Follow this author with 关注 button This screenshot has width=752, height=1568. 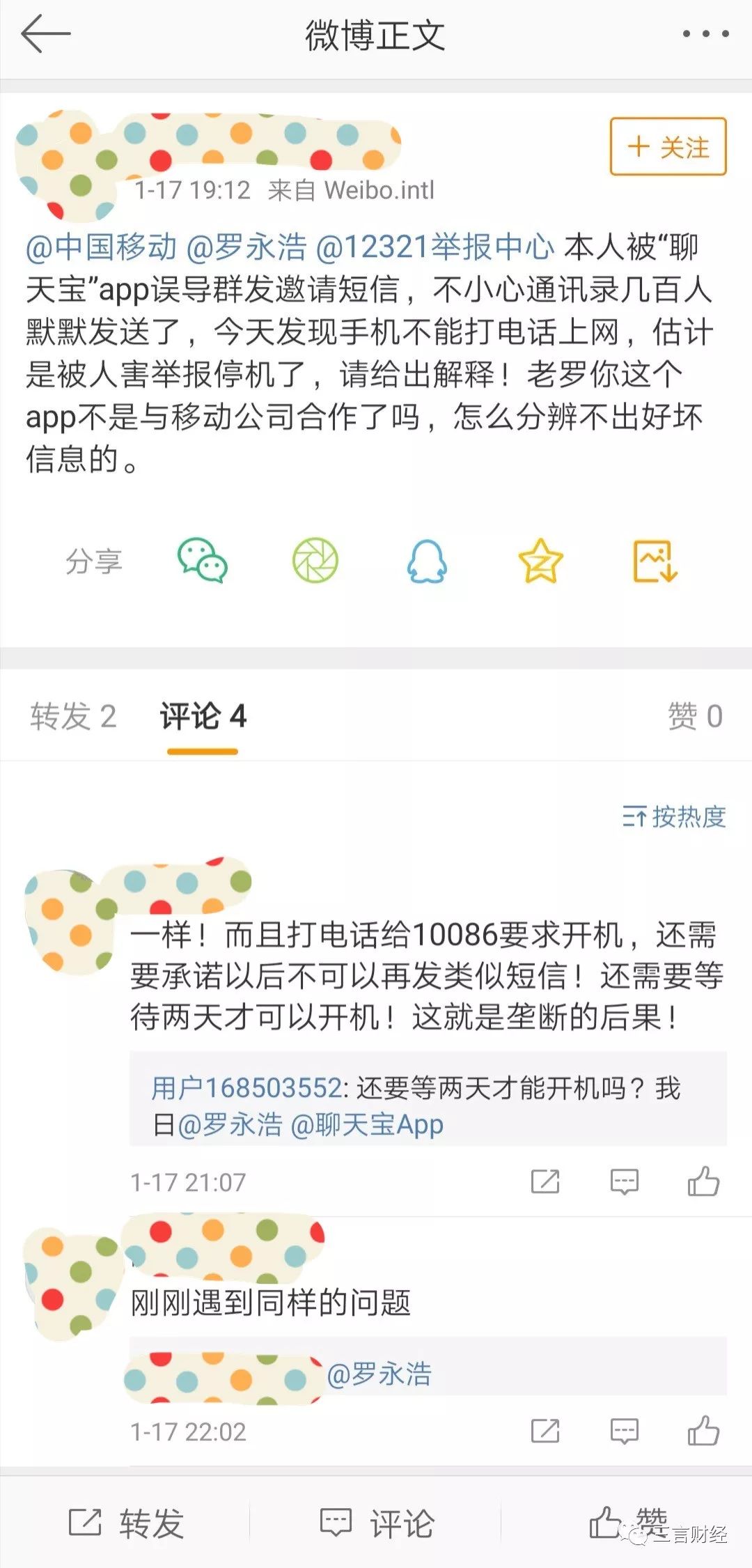[x=668, y=147]
